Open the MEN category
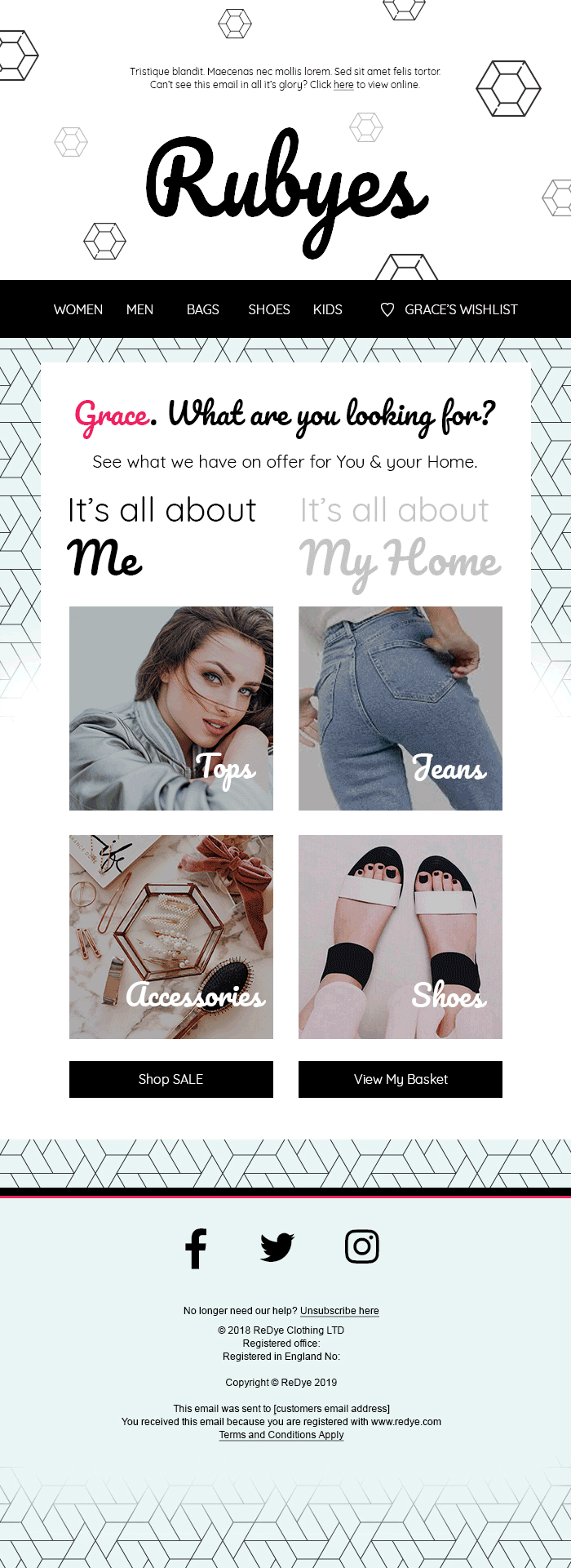Screen dimensions: 571x1568 pyautogui.click(x=139, y=309)
